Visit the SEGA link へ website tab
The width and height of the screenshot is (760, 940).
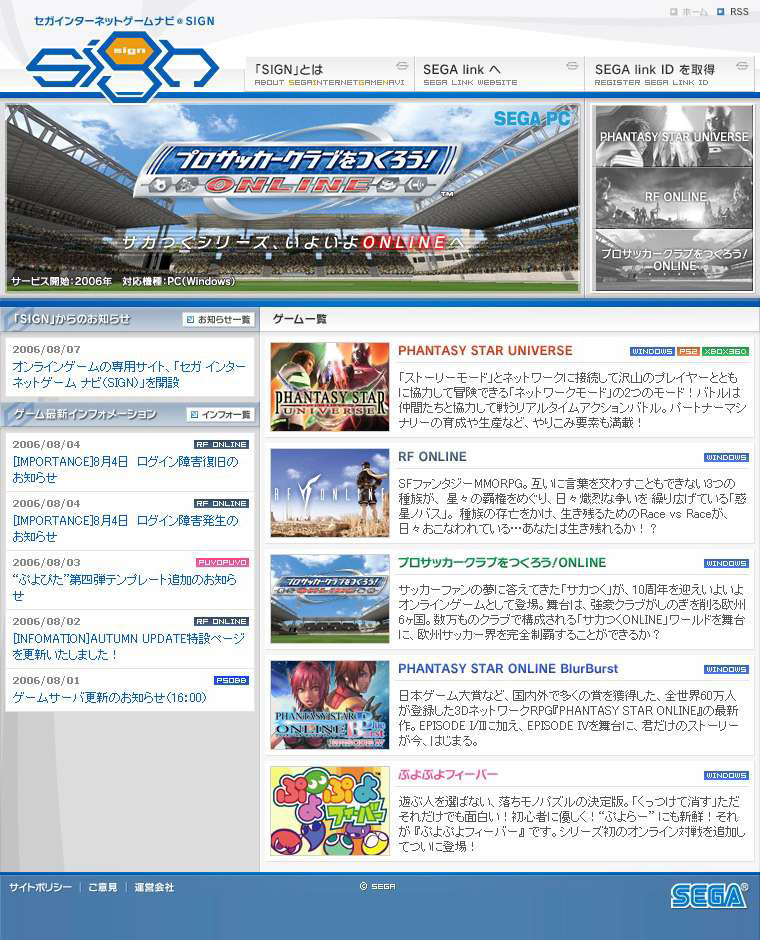click(x=498, y=74)
